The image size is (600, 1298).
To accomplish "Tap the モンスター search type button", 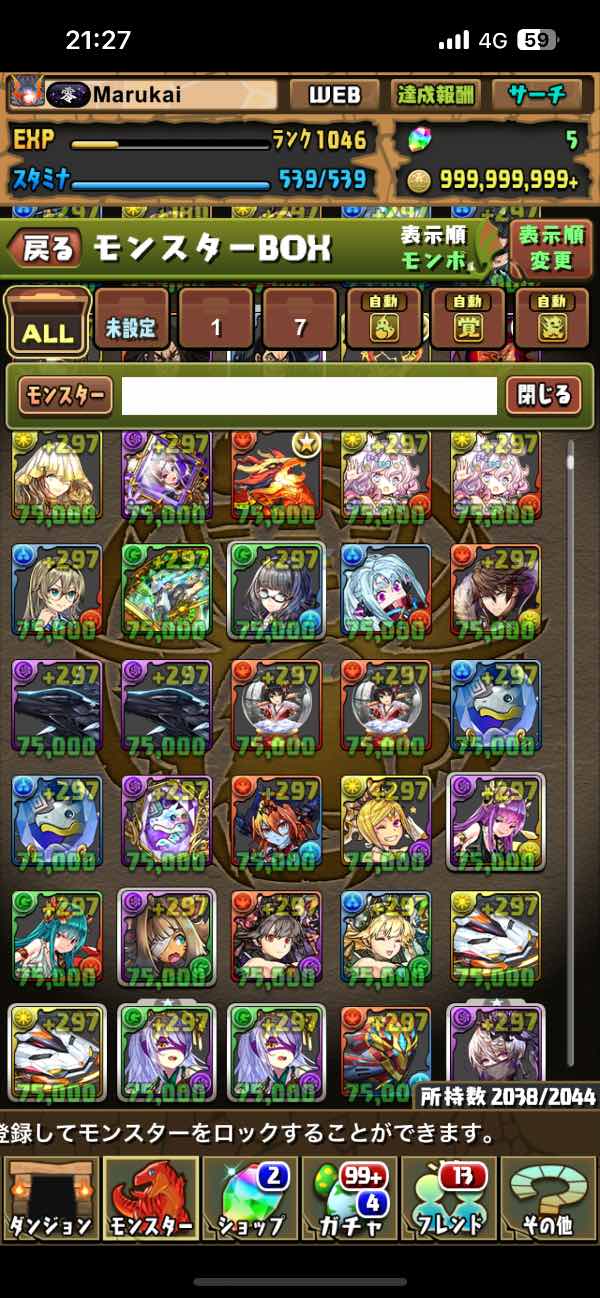I will pyautogui.click(x=65, y=396).
